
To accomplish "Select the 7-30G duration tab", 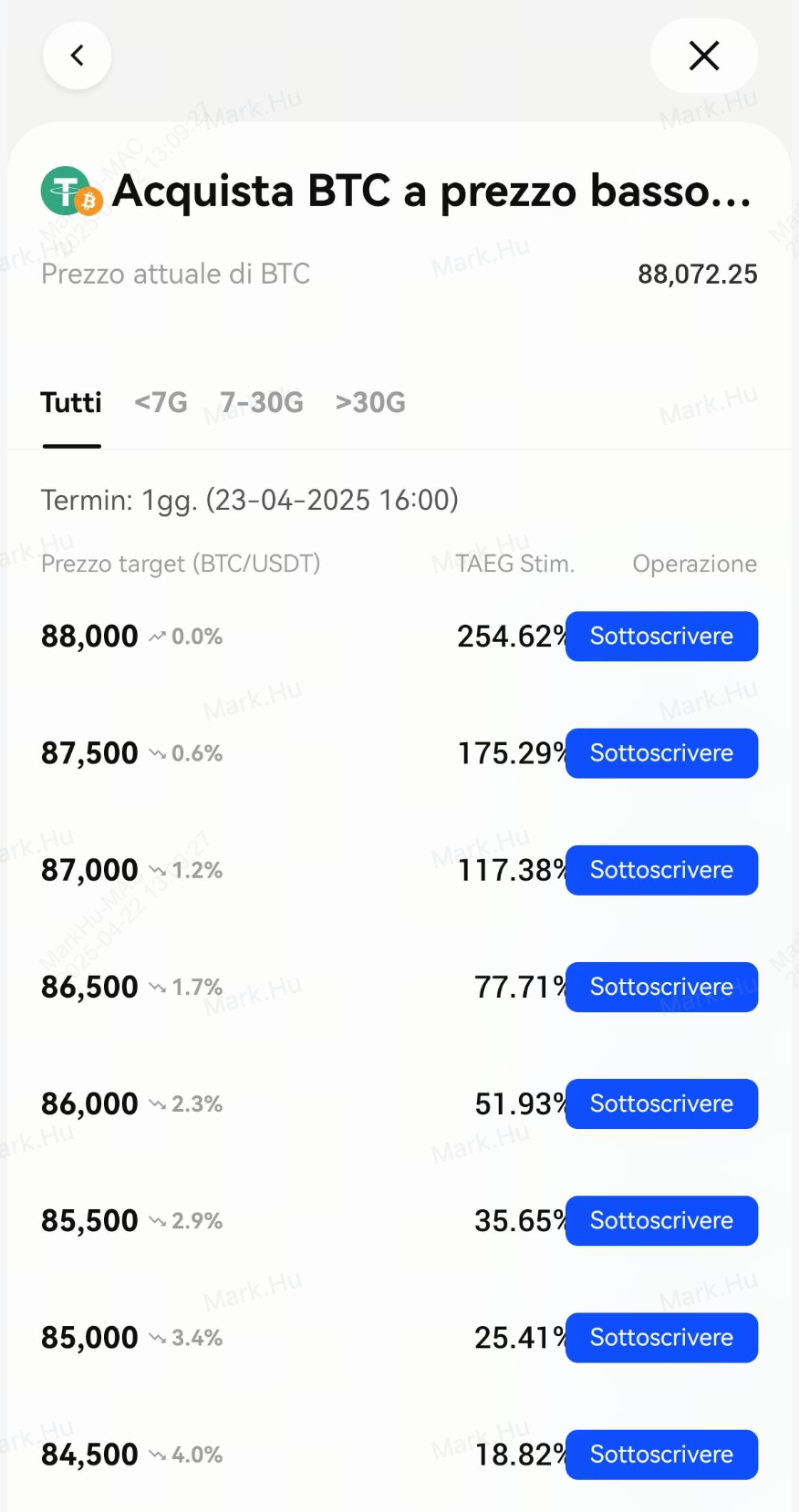I will 262,402.
